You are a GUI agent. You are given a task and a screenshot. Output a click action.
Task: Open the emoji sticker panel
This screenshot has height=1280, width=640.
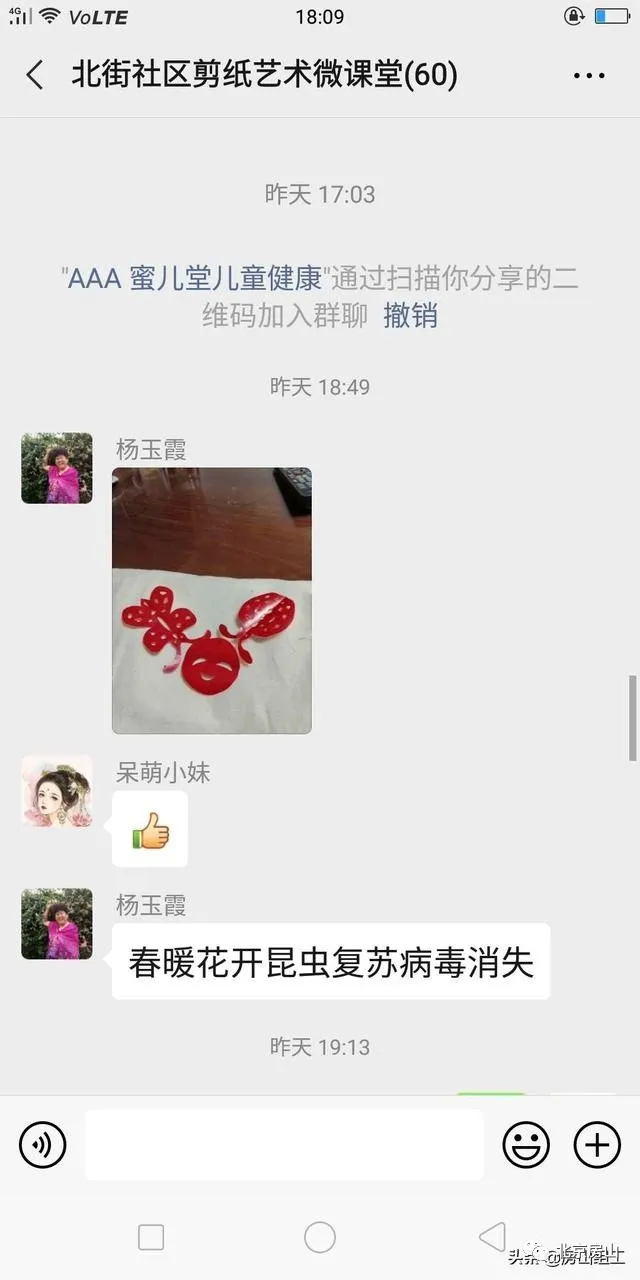pyautogui.click(x=526, y=1144)
